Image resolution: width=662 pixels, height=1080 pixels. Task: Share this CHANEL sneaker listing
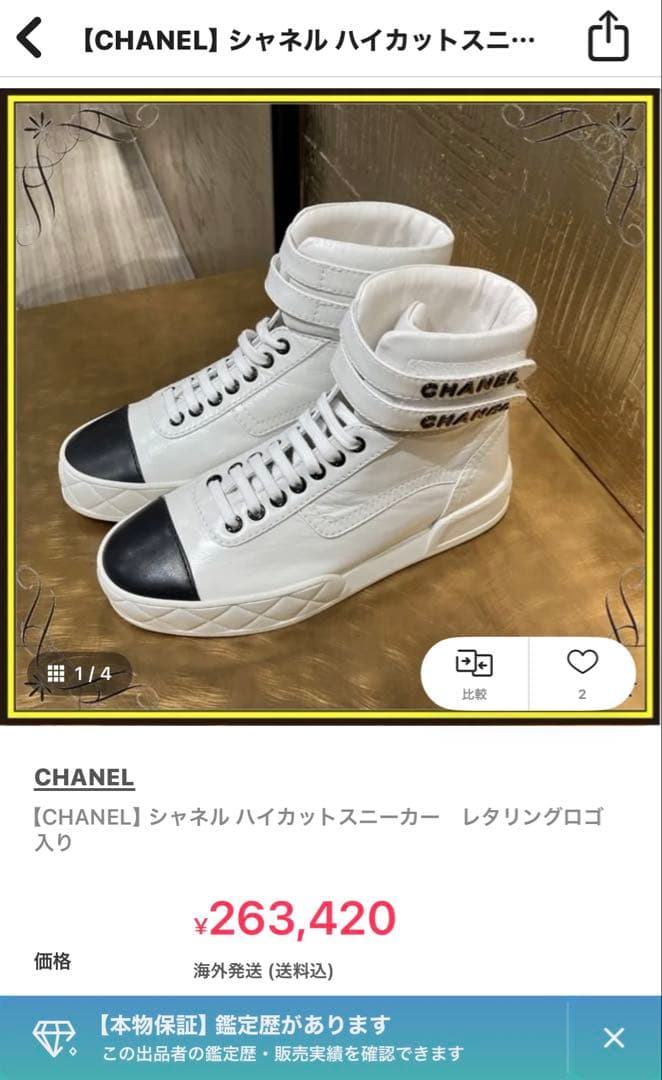click(608, 39)
